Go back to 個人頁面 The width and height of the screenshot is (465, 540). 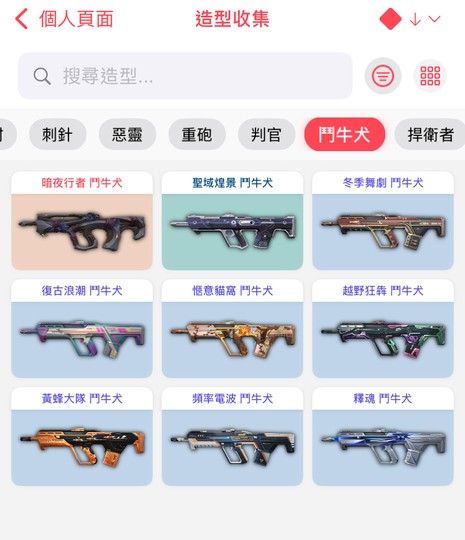click(x=64, y=19)
